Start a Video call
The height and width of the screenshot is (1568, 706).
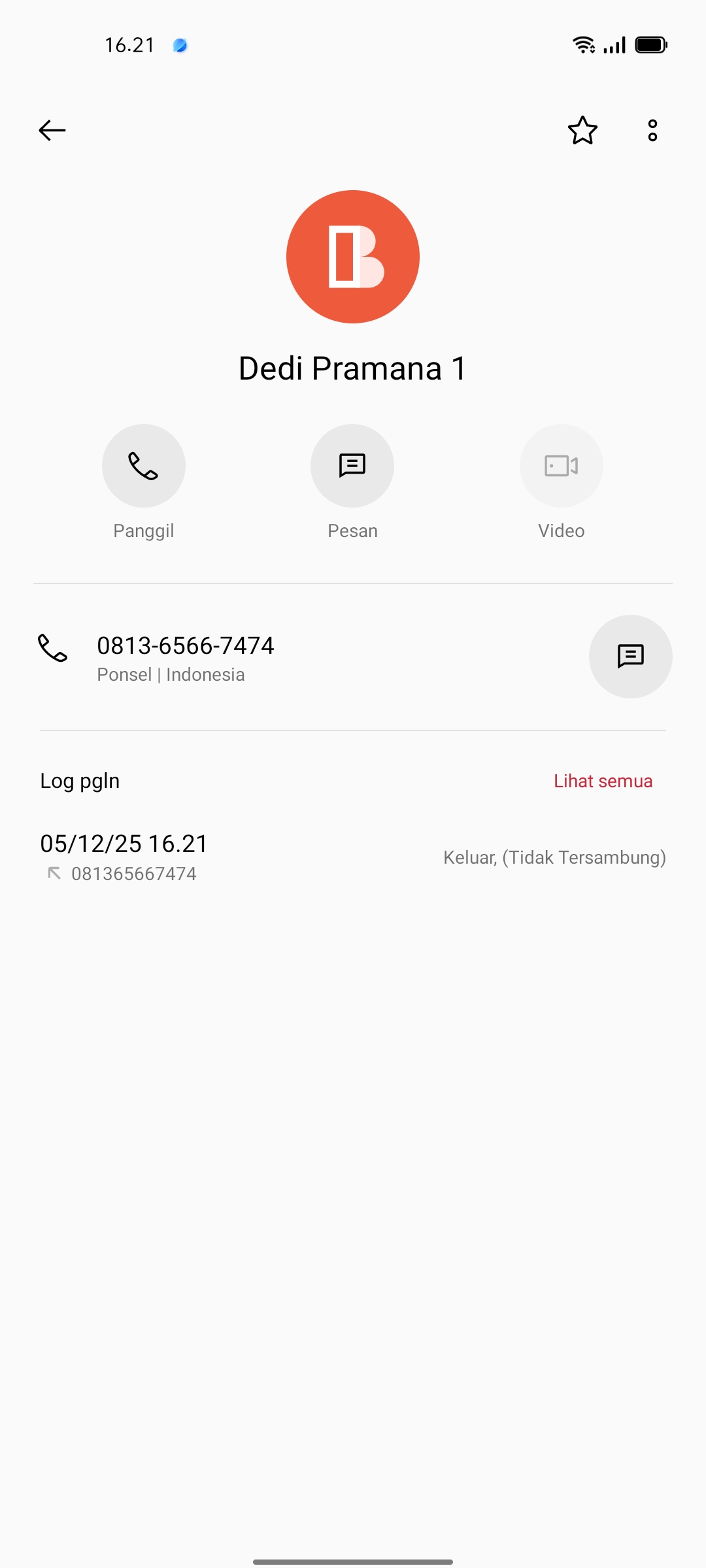click(x=561, y=466)
